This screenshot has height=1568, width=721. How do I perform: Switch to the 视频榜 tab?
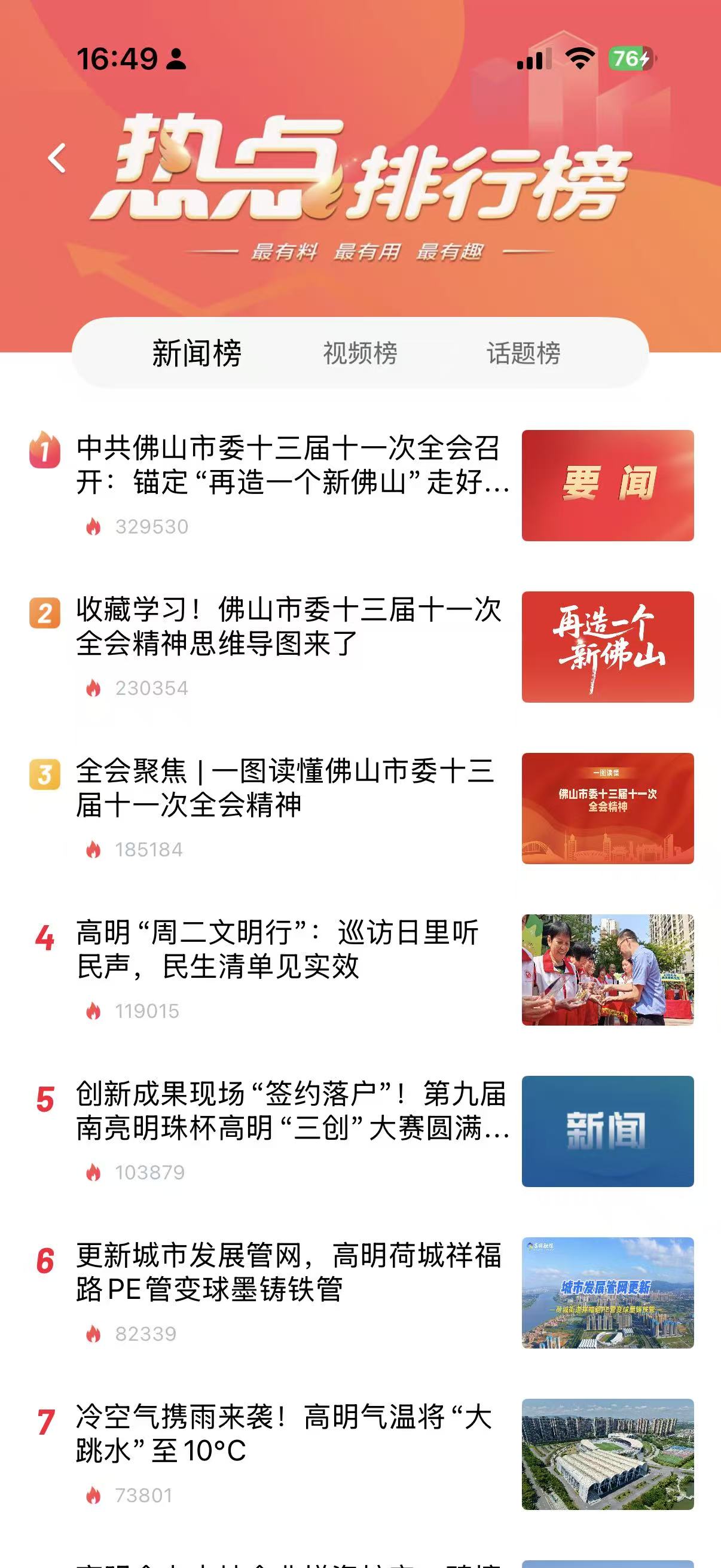pos(359,353)
